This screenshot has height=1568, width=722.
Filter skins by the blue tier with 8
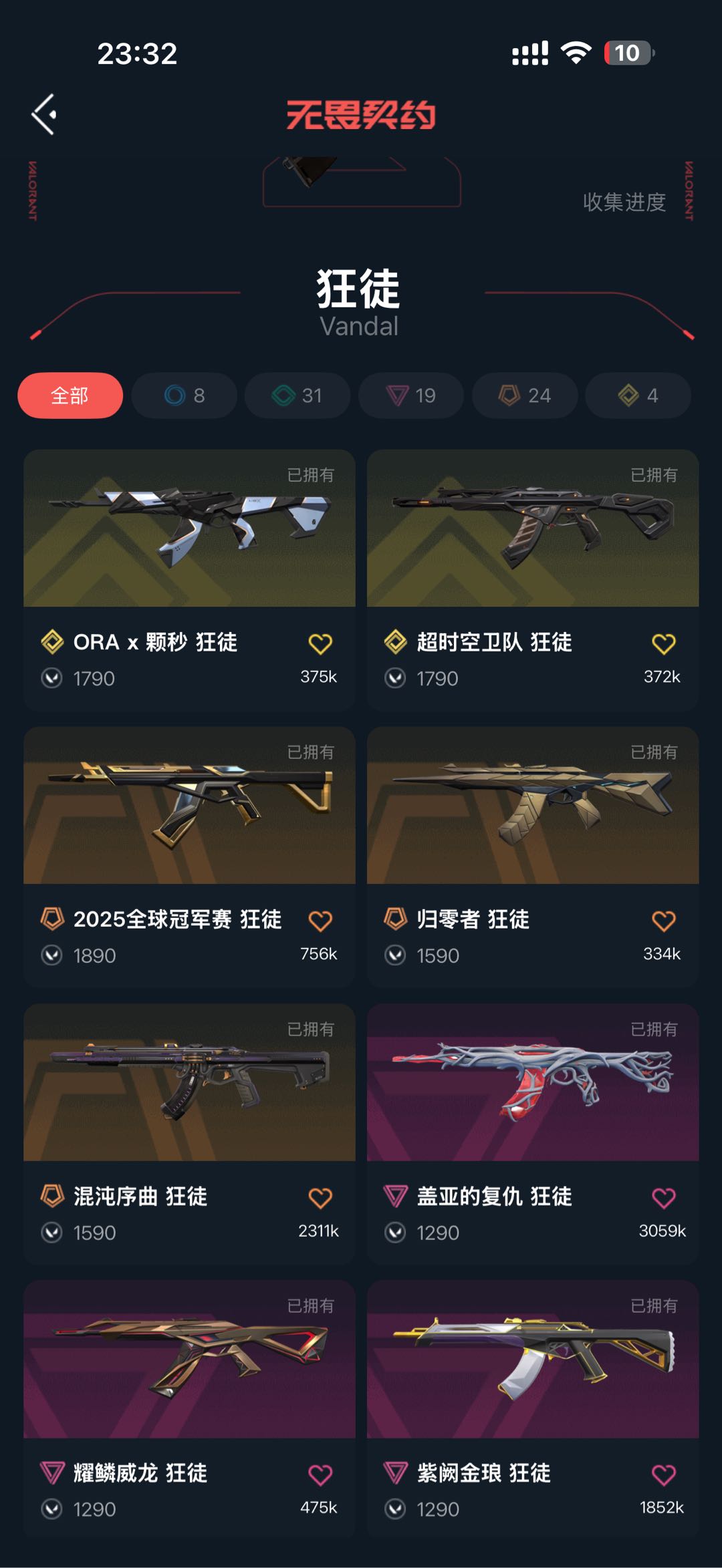click(x=184, y=396)
